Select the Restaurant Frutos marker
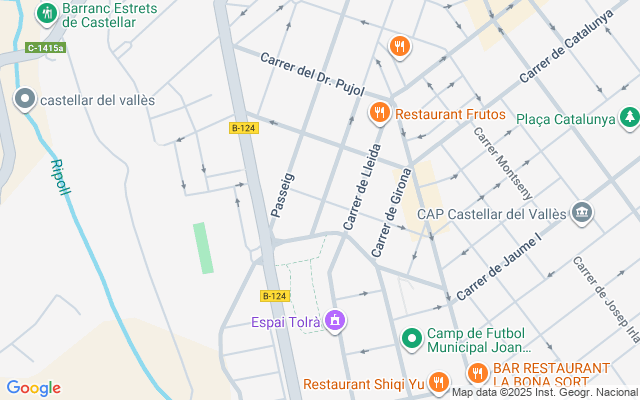Image resolution: width=640 pixels, height=400 pixels. (x=379, y=113)
